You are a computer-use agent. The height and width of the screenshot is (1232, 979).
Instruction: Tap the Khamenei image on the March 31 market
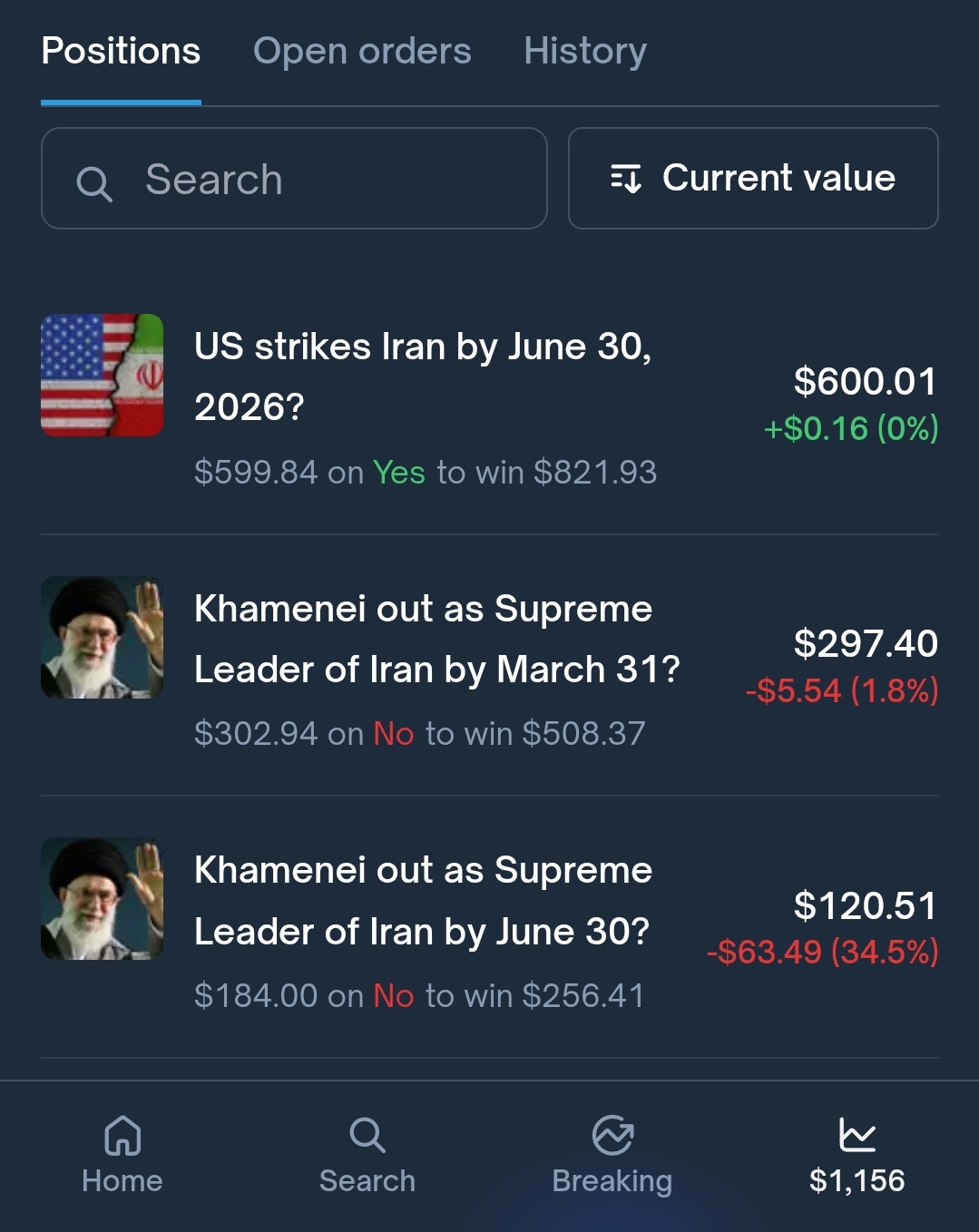pos(101,637)
